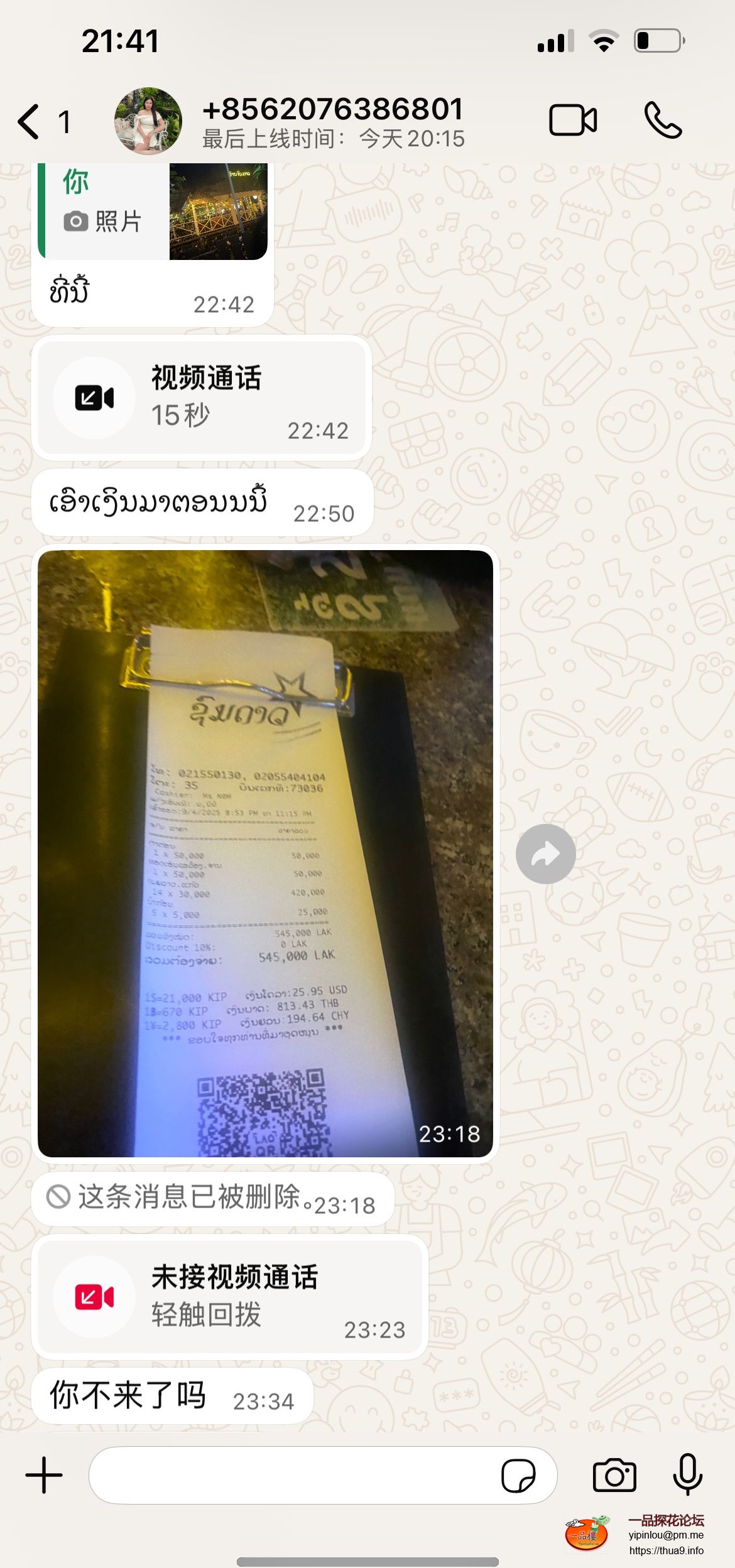The height and width of the screenshot is (1568, 735).
Task: Open the receipt photo message
Action: click(264, 853)
